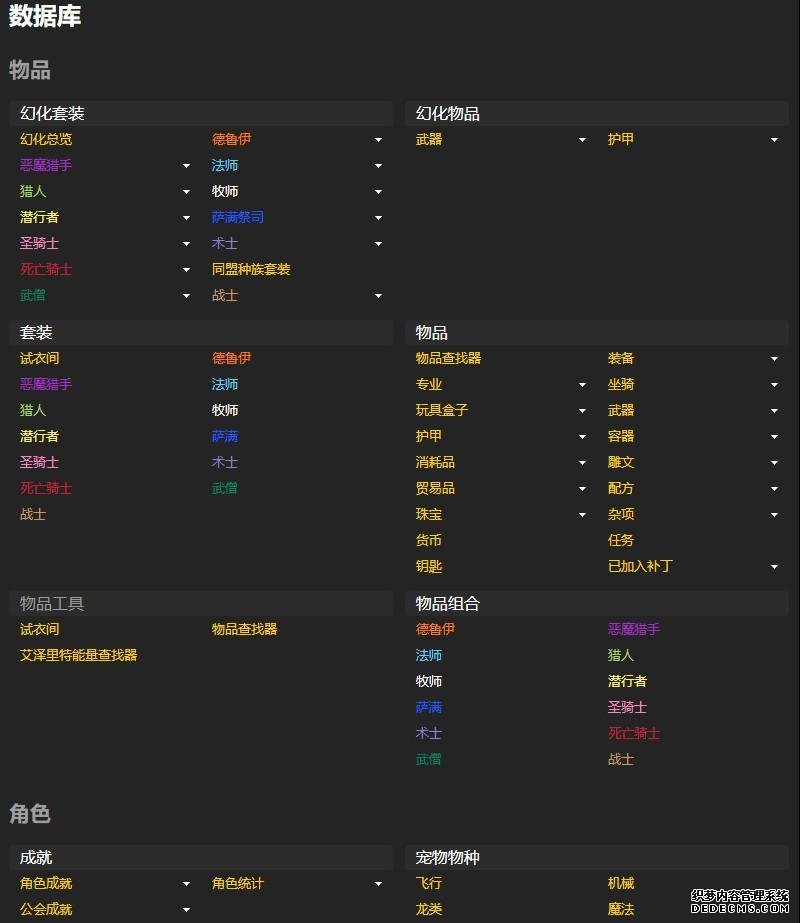Expand the 角色统计 dropdown

pos(378,884)
